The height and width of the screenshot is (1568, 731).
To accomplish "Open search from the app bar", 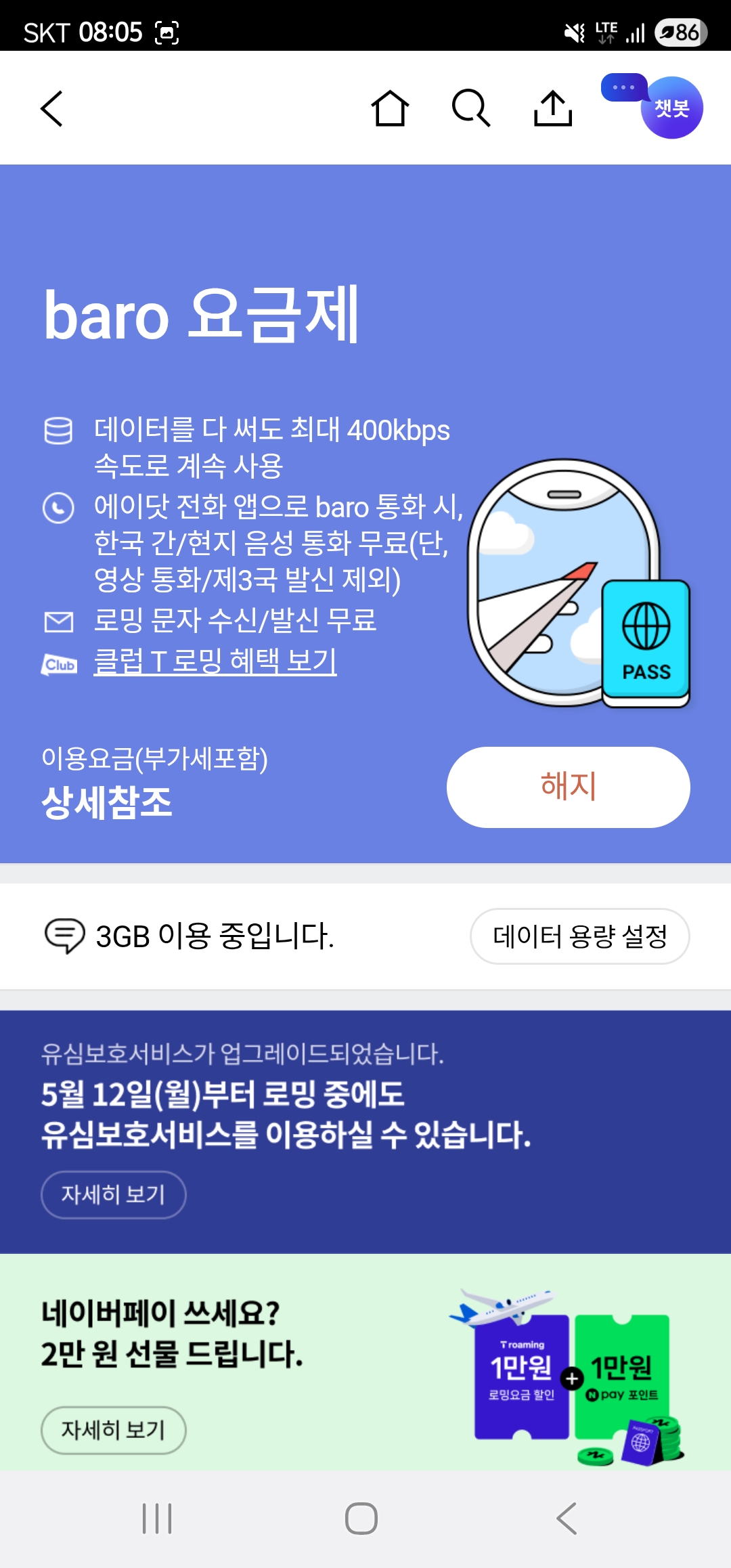I will point(470,108).
